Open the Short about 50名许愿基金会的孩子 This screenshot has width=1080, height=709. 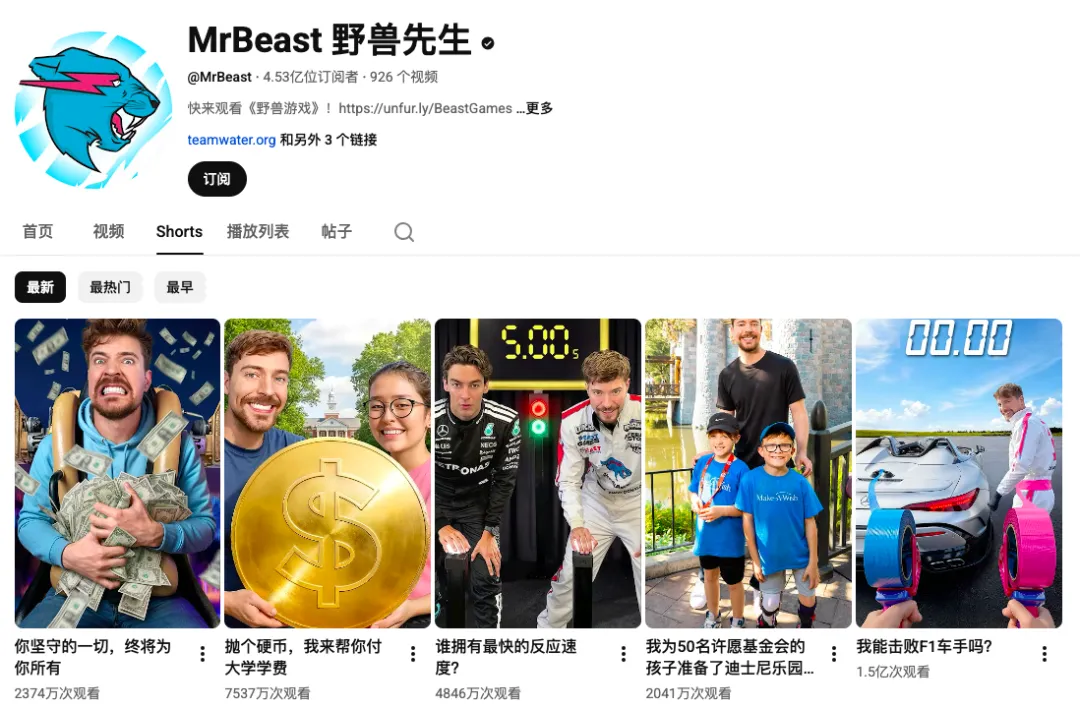click(x=748, y=473)
